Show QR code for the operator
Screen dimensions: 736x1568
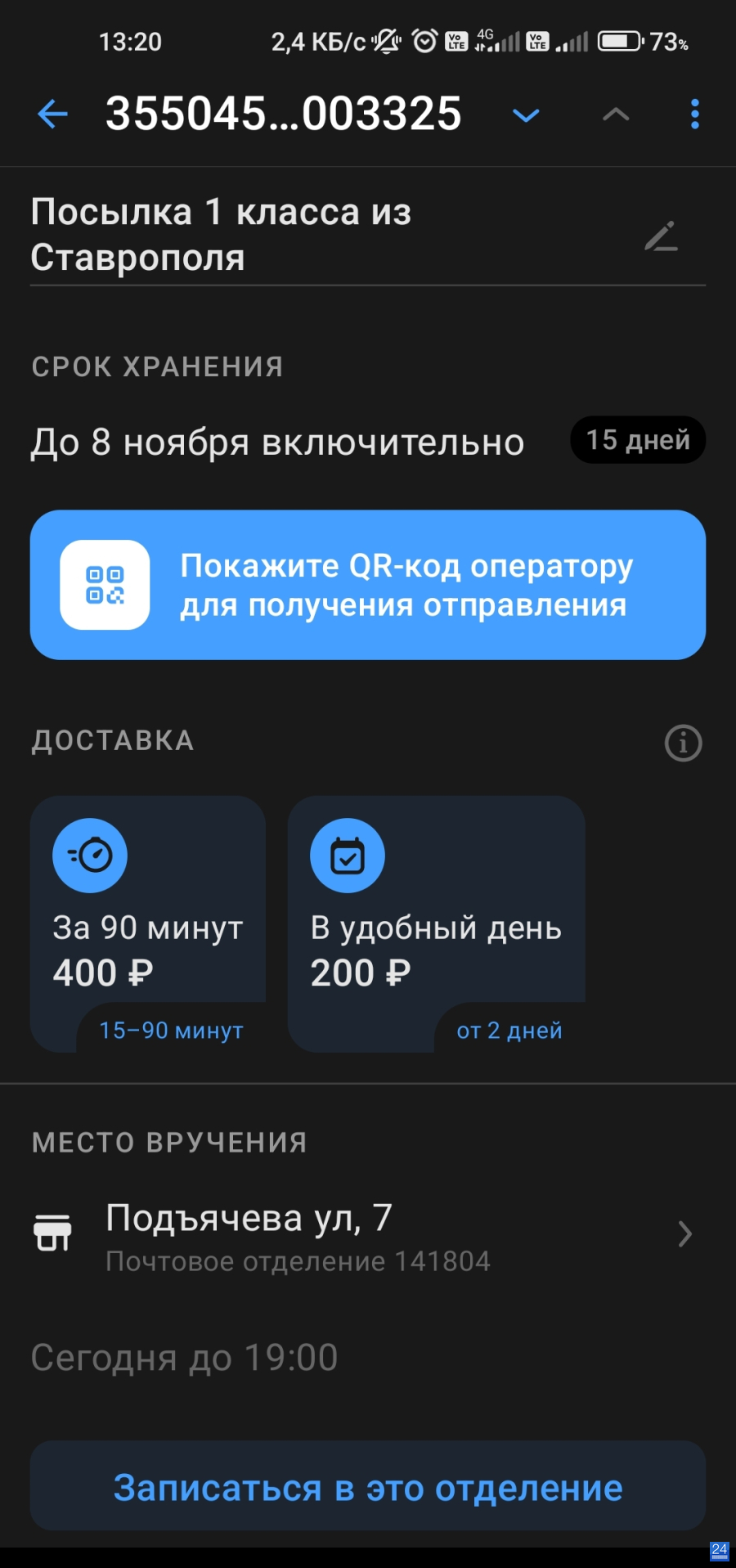coord(368,585)
